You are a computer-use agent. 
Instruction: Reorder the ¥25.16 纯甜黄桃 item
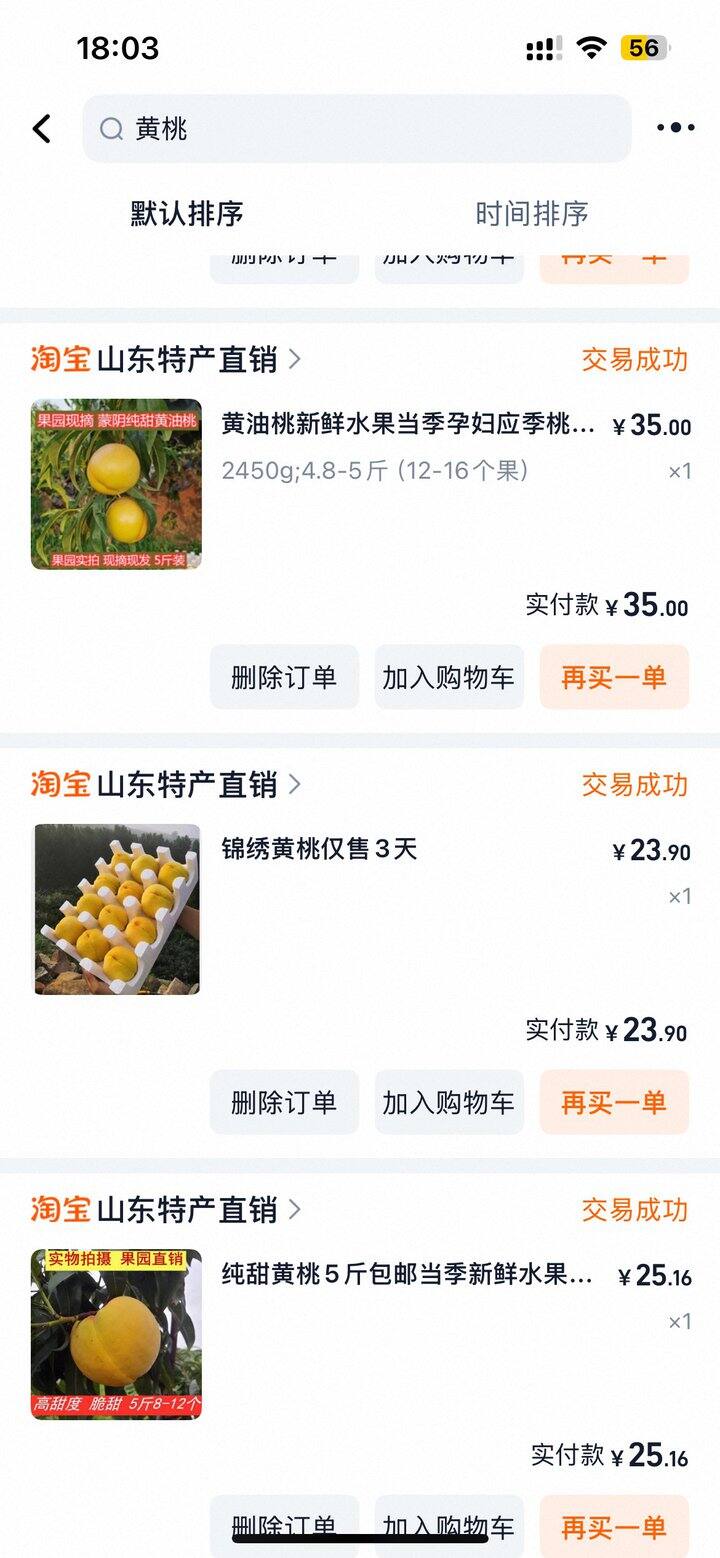pos(614,1526)
